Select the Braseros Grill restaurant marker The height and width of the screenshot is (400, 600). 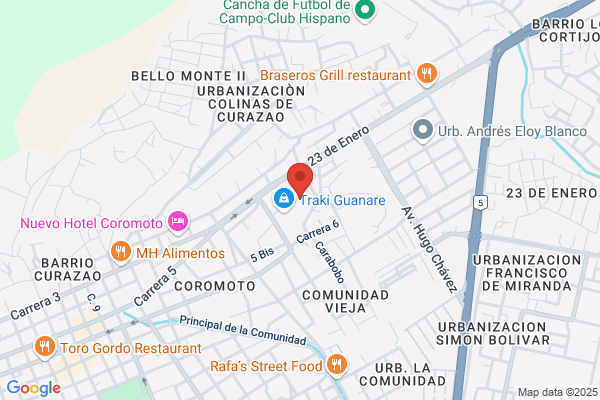tap(427, 74)
